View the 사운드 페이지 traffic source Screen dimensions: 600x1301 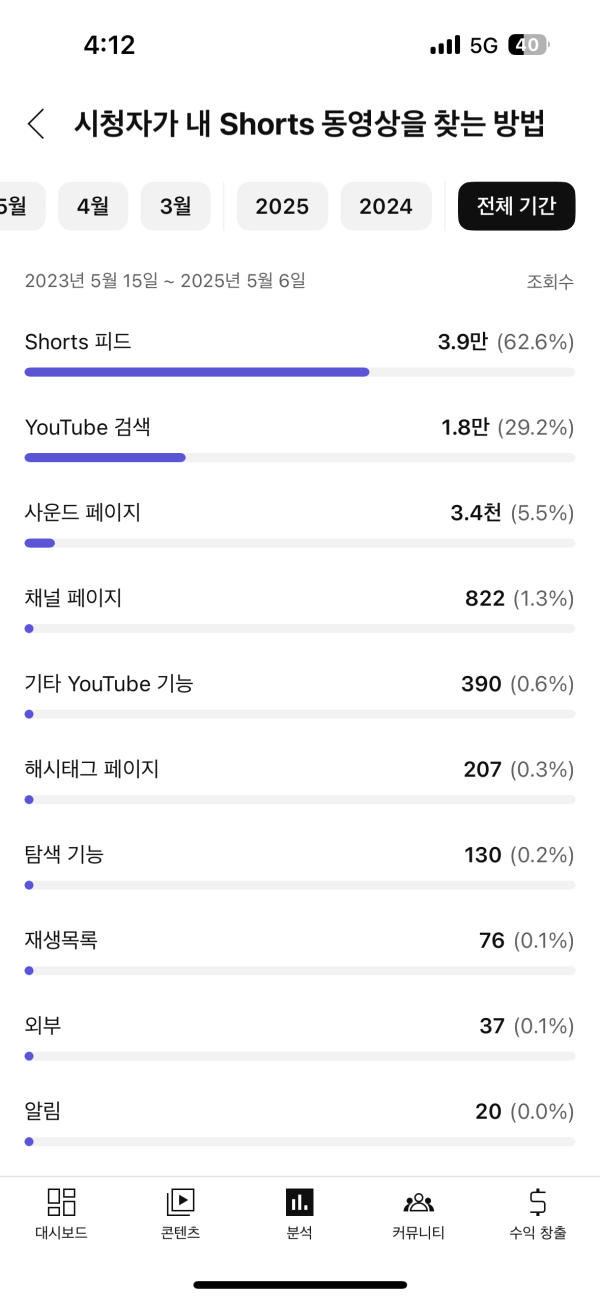click(299, 524)
